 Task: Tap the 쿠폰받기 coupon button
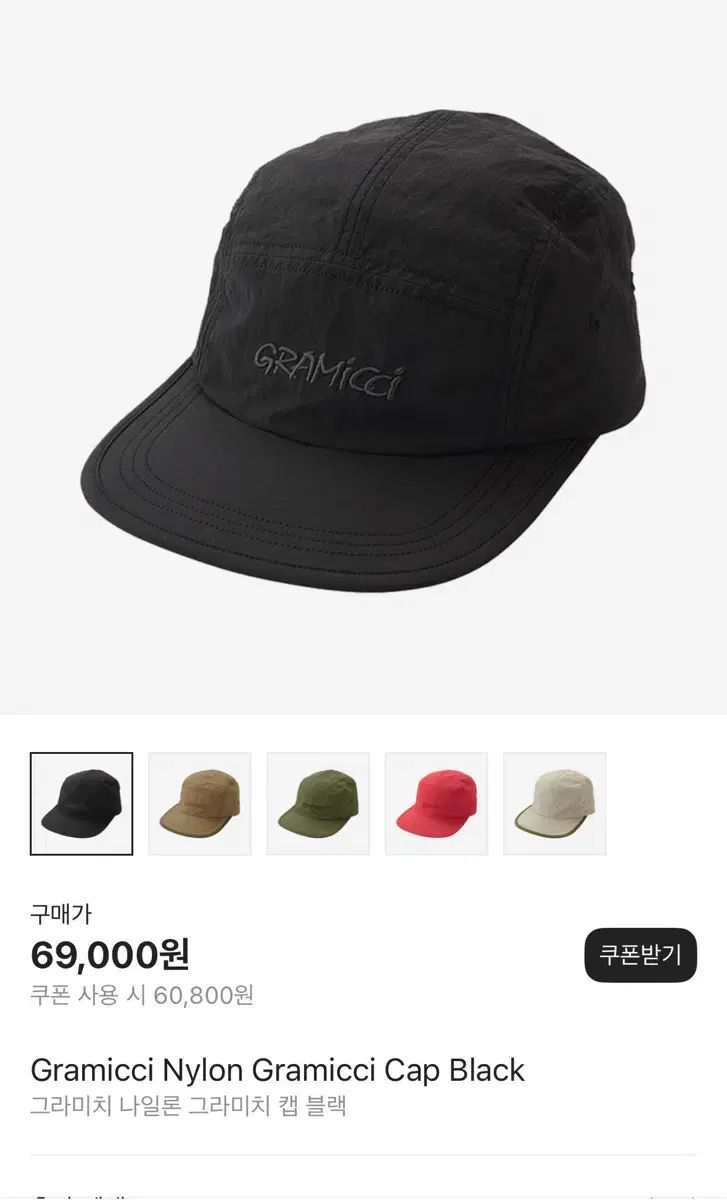click(x=640, y=955)
